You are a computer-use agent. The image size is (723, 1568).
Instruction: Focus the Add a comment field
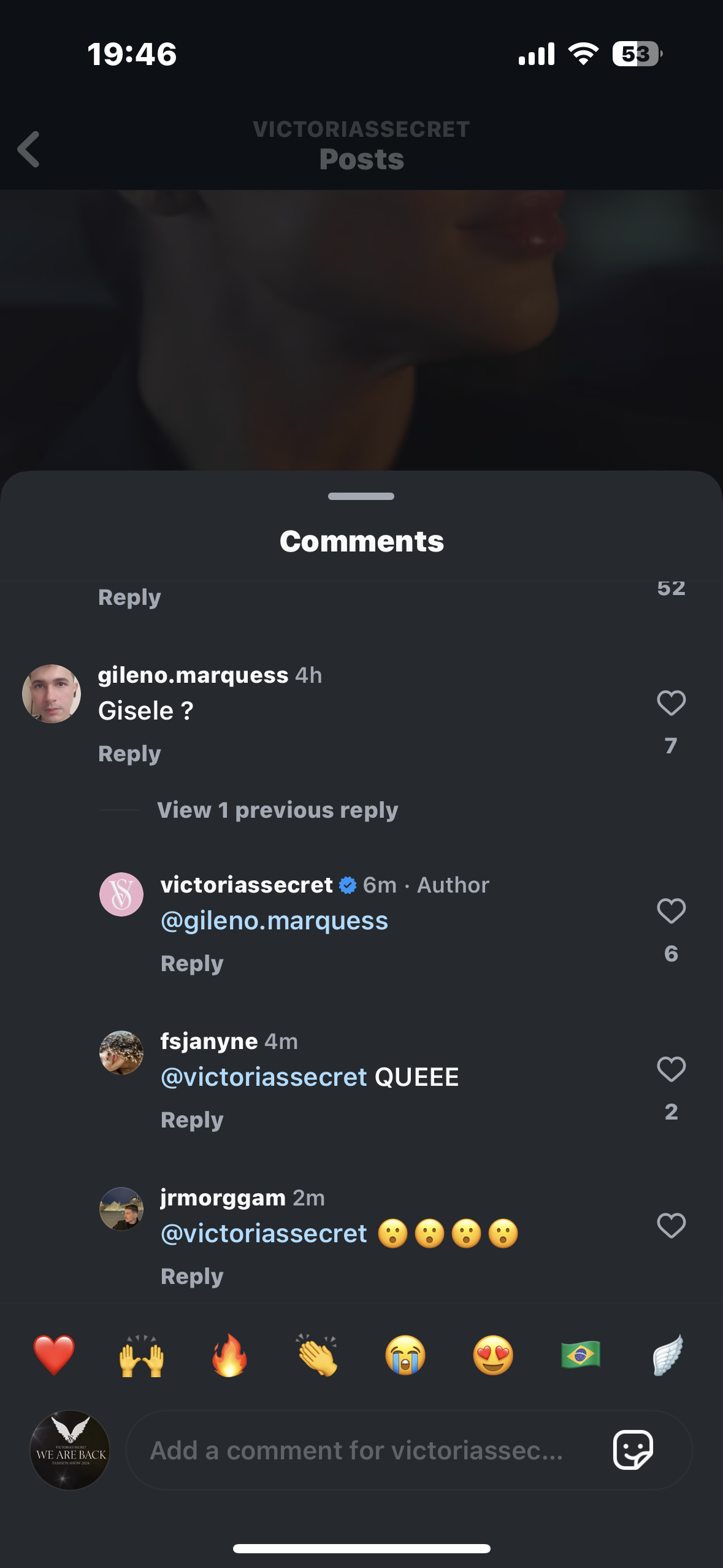(356, 1451)
